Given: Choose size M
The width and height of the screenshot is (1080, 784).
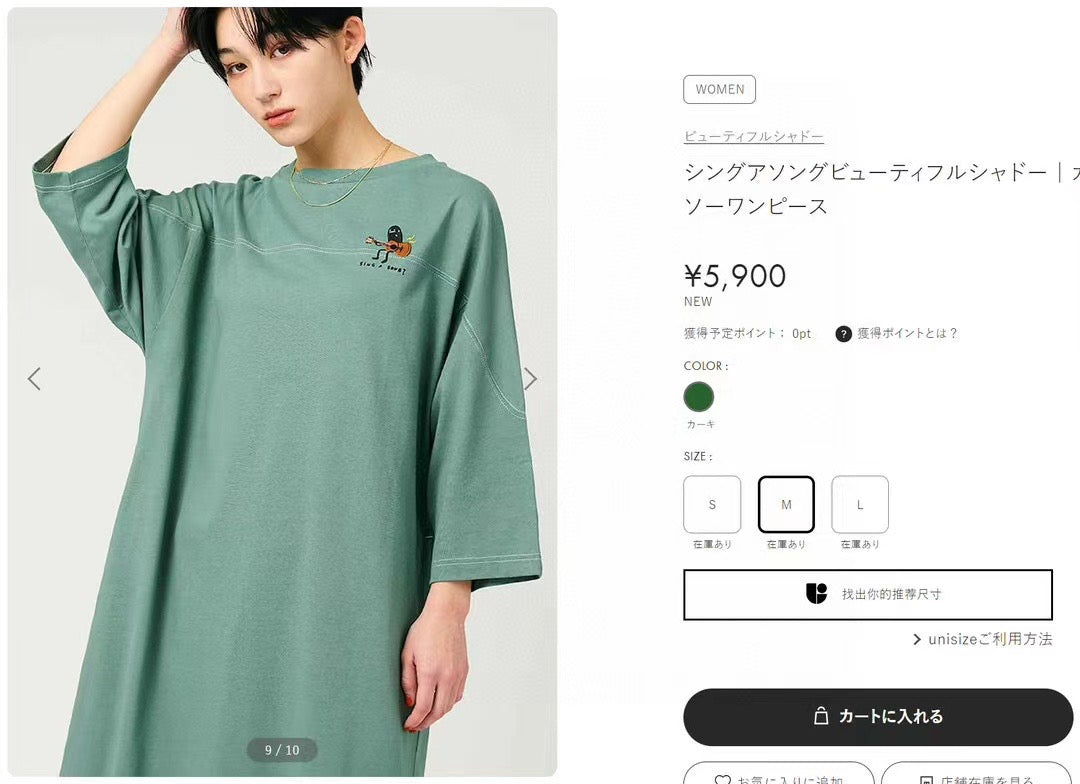Looking at the screenshot, I should [x=786, y=504].
